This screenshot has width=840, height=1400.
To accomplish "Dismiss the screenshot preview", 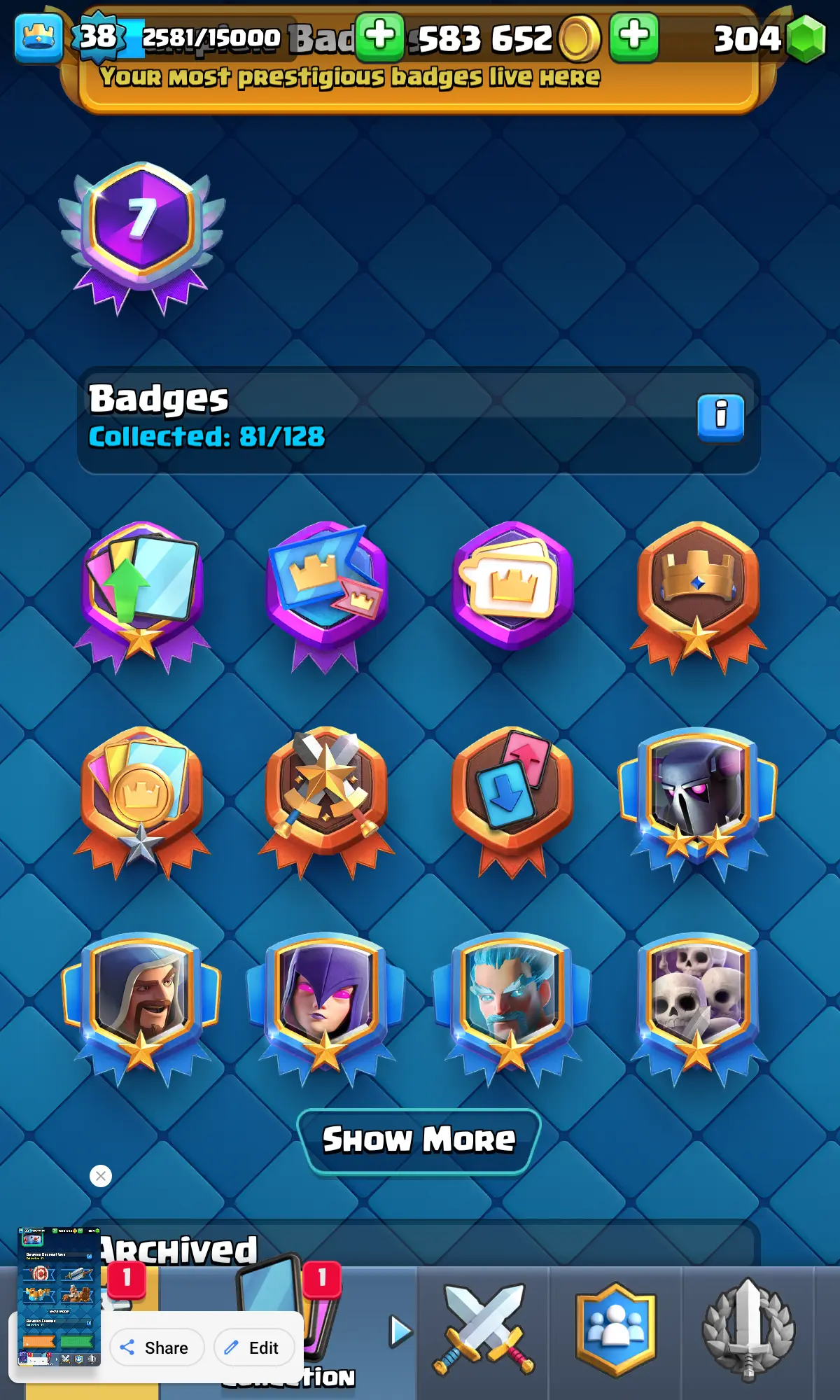I will click(101, 1176).
